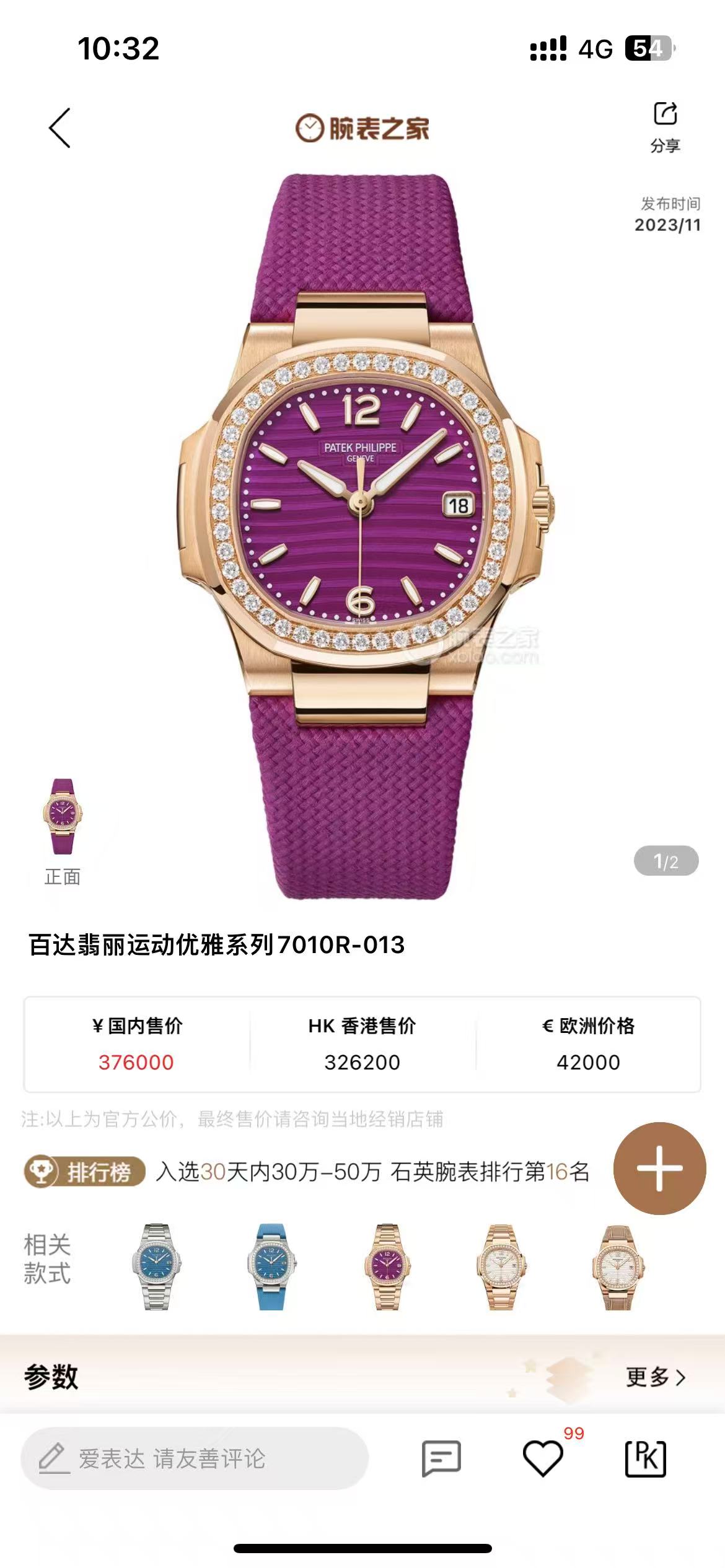The image size is (725, 1568).
Task: Open related rose-gold bracelet purple-dial watch
Action: [387, 1266]
